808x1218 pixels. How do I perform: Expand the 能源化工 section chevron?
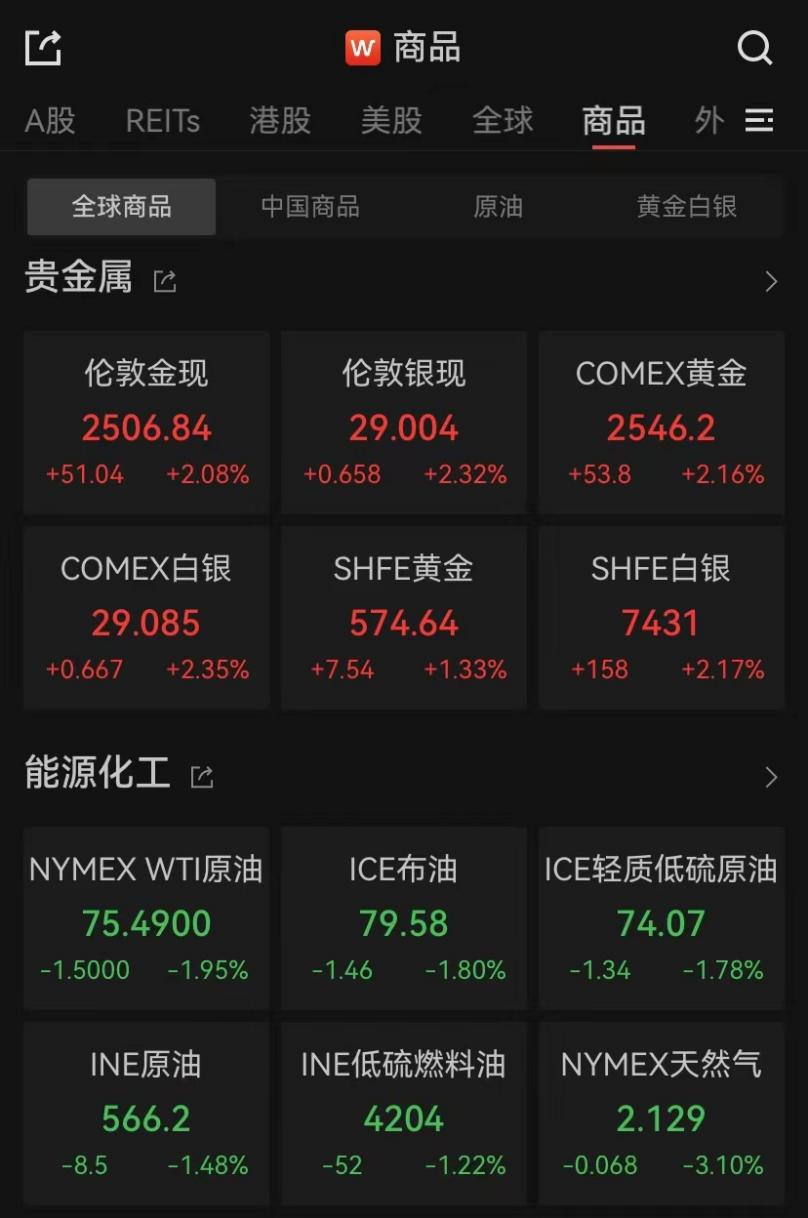(x=771, y=777)
